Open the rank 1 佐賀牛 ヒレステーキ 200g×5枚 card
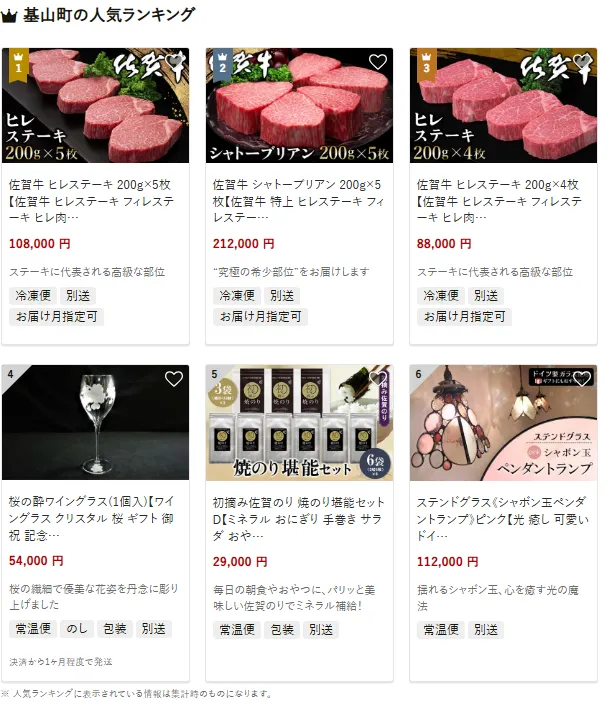Screen dimensions: 613x709 (95, 200)
